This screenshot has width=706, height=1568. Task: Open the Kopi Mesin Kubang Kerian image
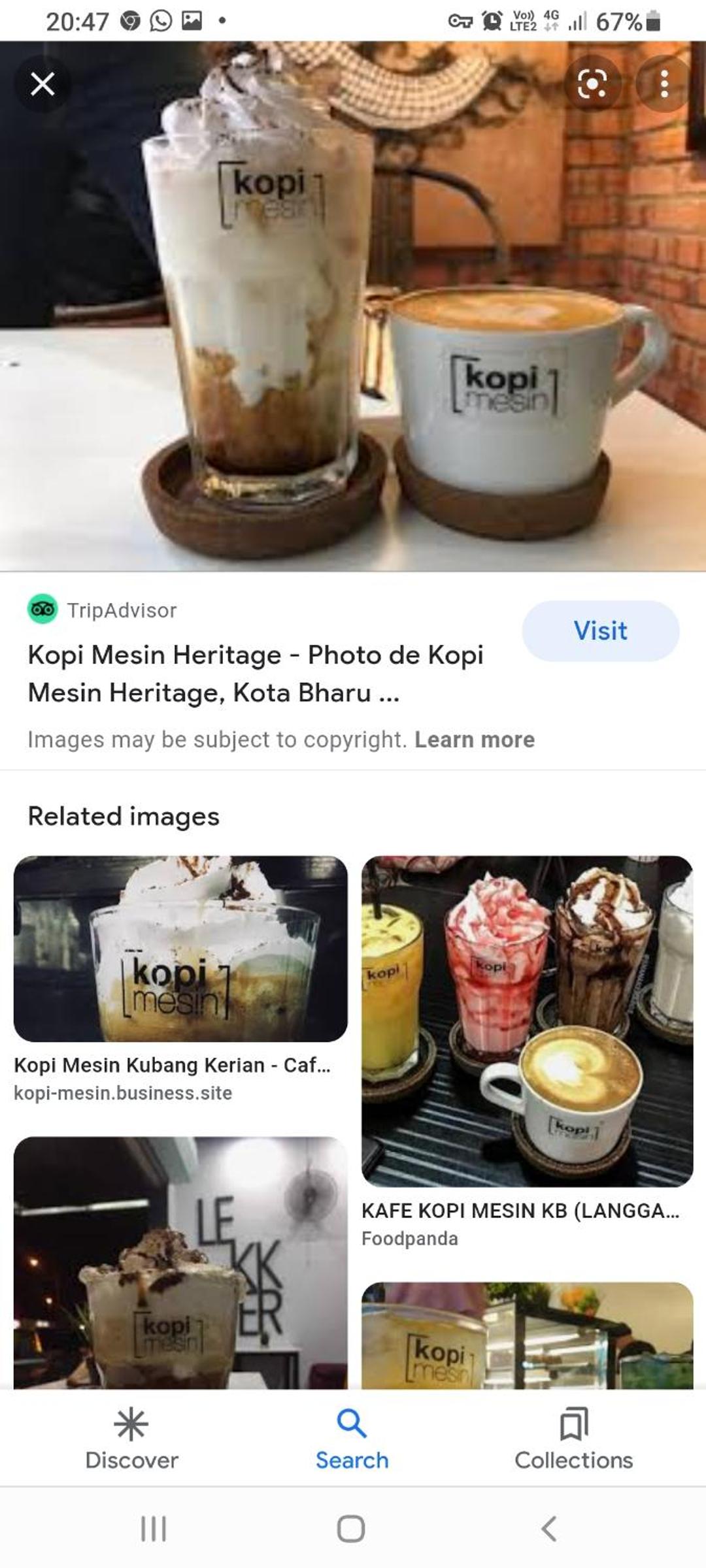coord(180,949)
